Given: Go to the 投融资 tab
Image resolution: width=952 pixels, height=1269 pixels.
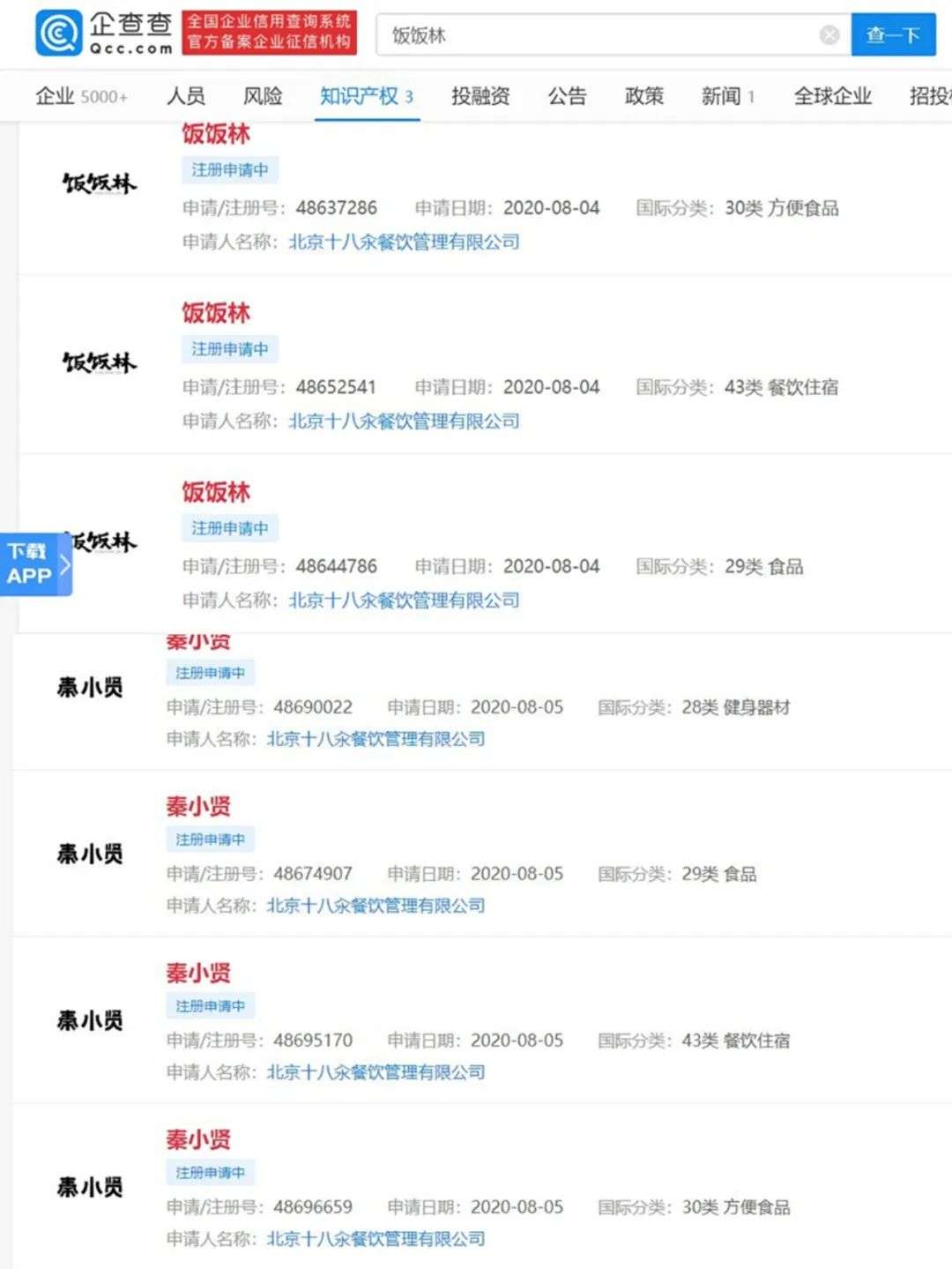Looking at the screenshot, I should [480, 96].
